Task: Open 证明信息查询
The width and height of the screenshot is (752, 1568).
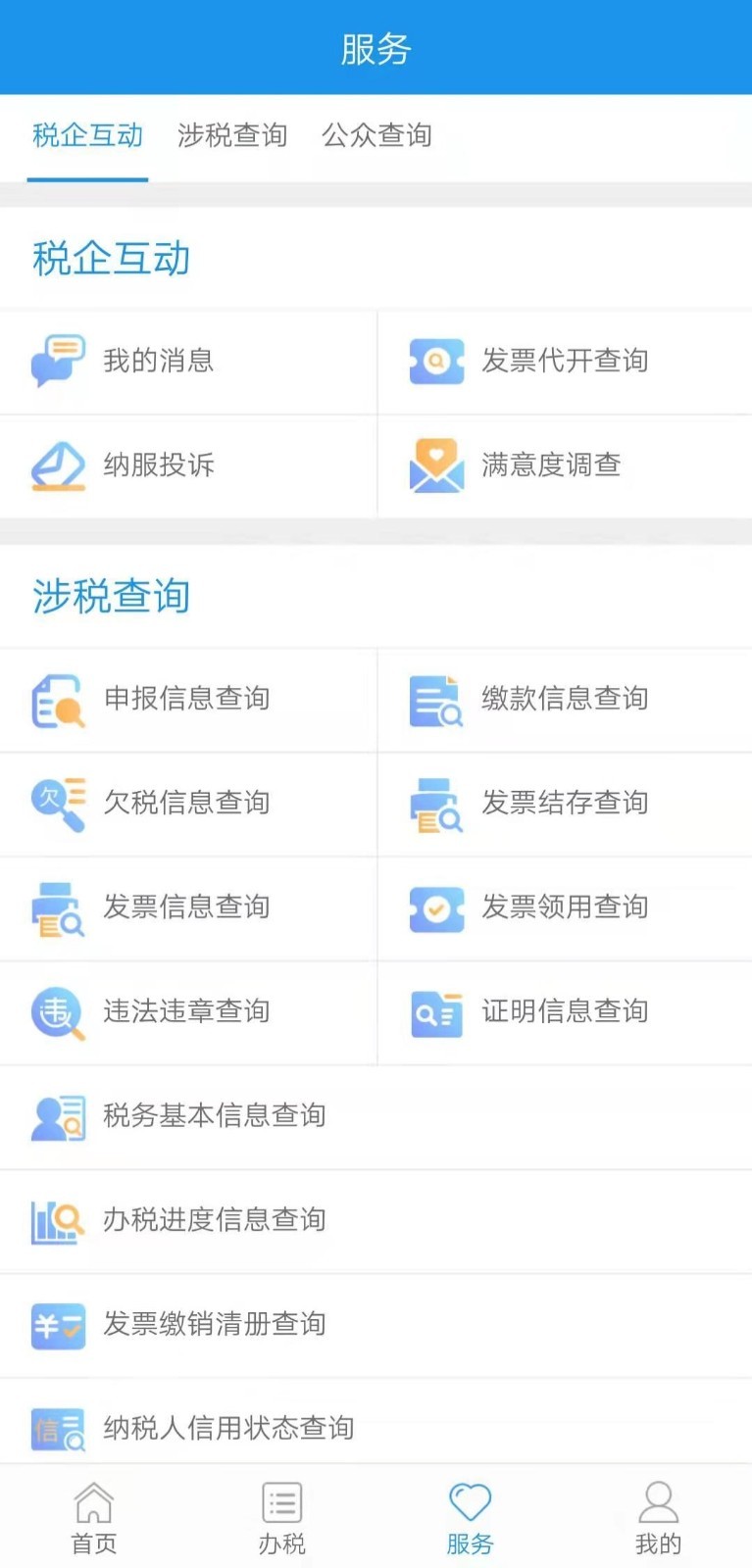Action: pos(564,1011)
